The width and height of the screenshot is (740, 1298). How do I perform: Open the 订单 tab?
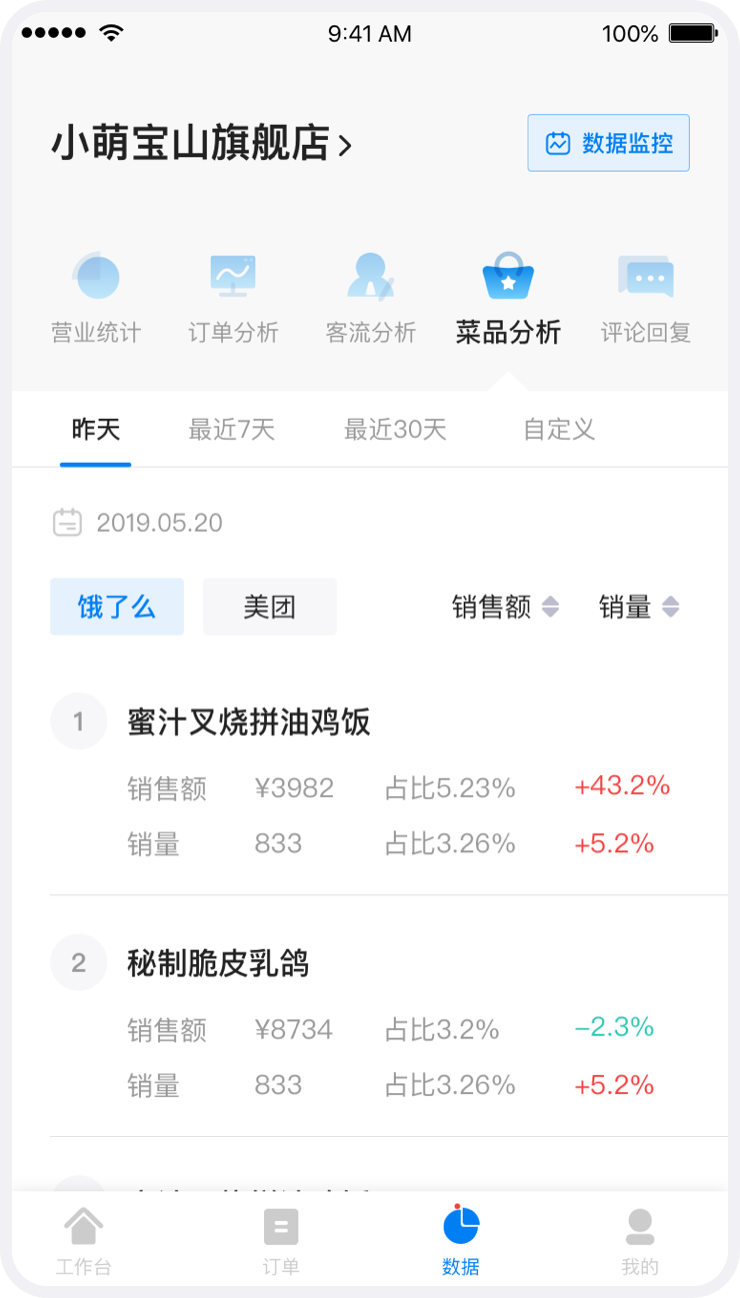pos(281,1241)
